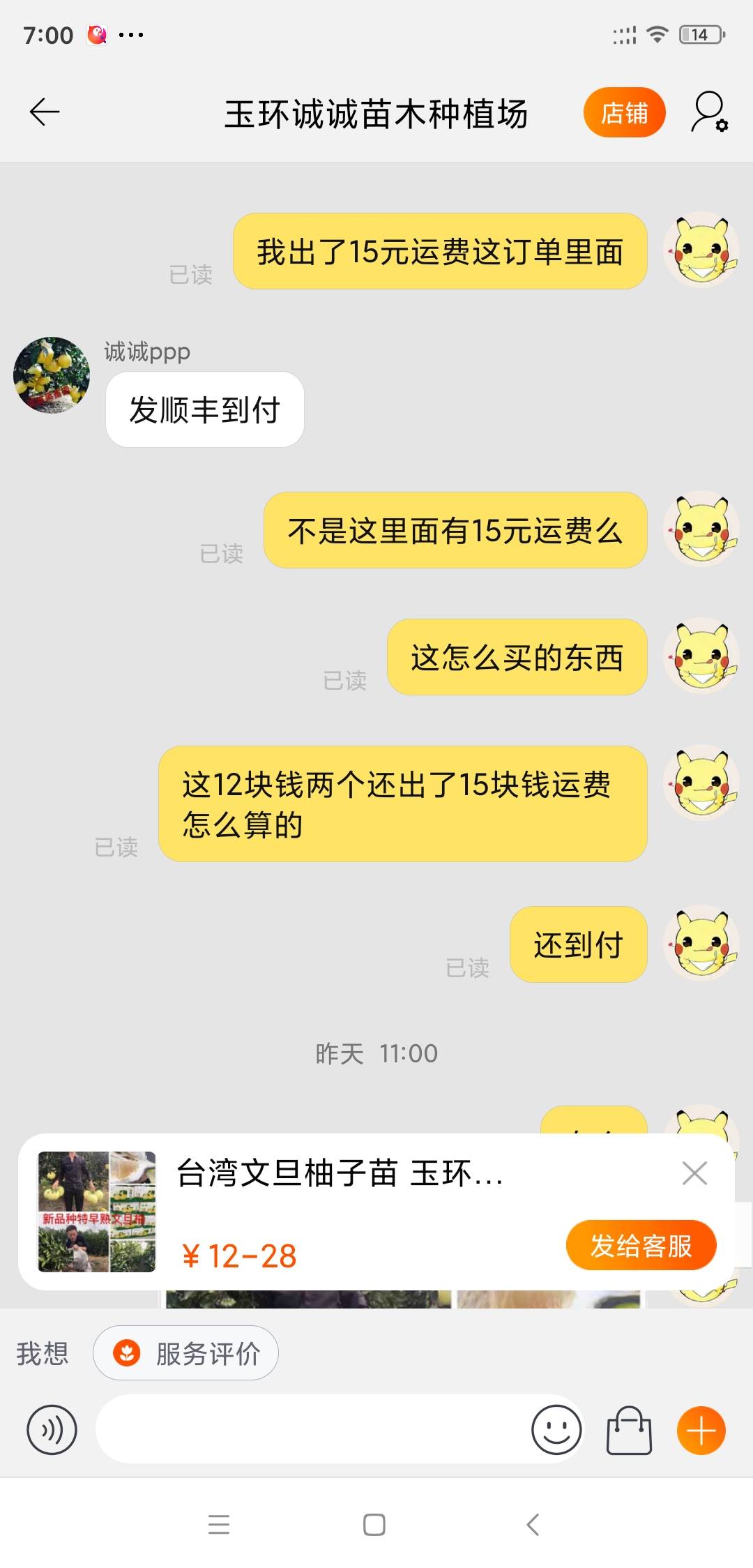Expand the plus attachment menu
The height and width of the screenshot is (1568, 753).
(x=701, y=1429)
